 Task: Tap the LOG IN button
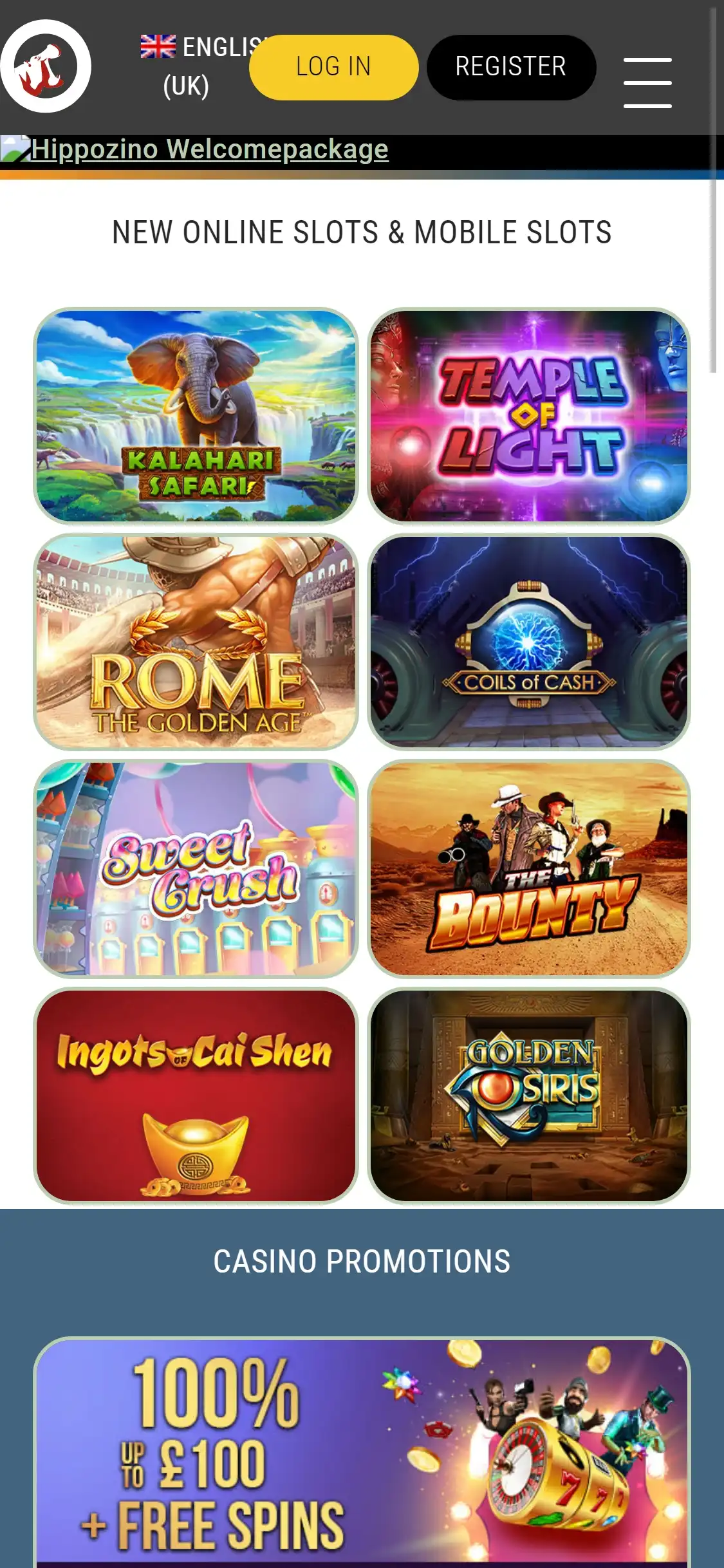[333, 67]
